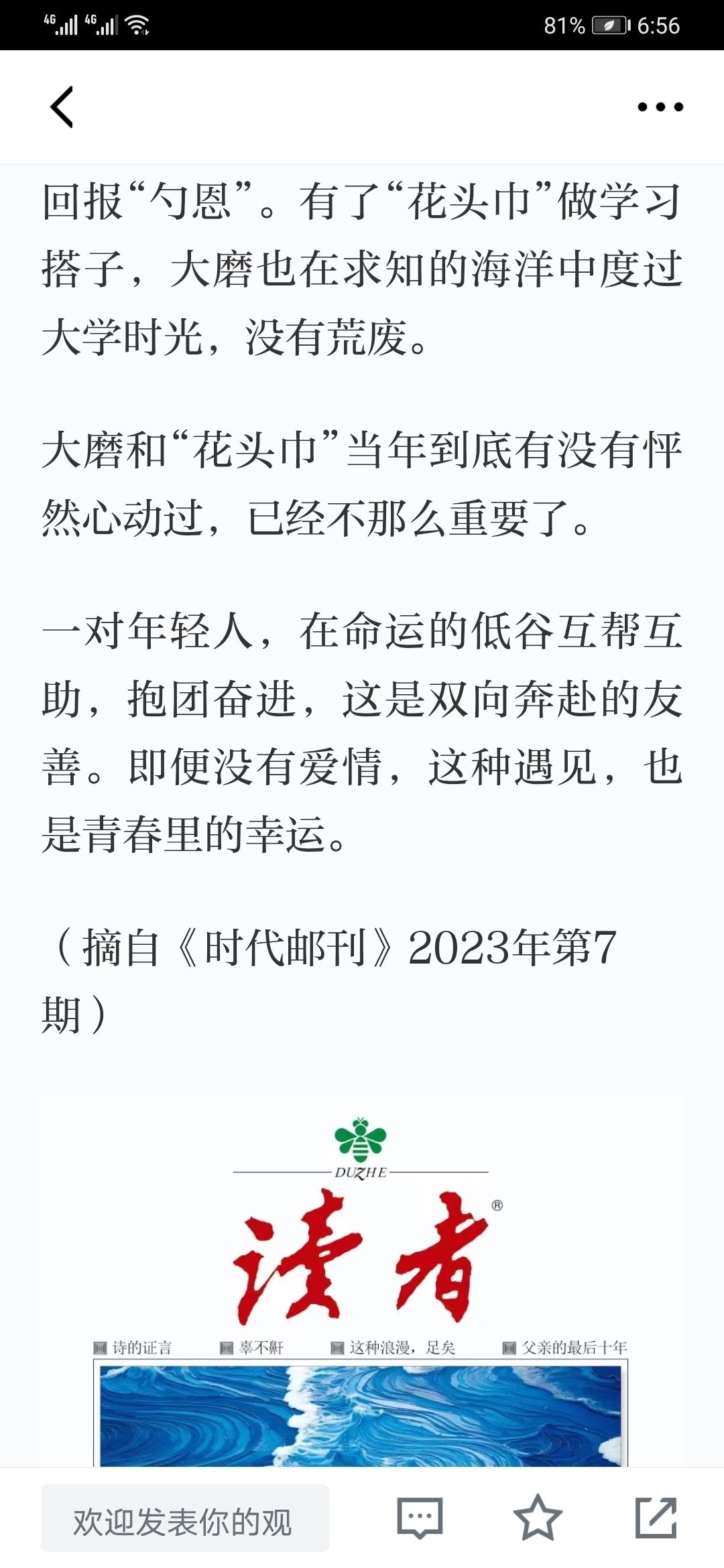Tap the comment input field
This screenshot has height=1568, width=724.
pyautogui.click(x=185, y=1518)
